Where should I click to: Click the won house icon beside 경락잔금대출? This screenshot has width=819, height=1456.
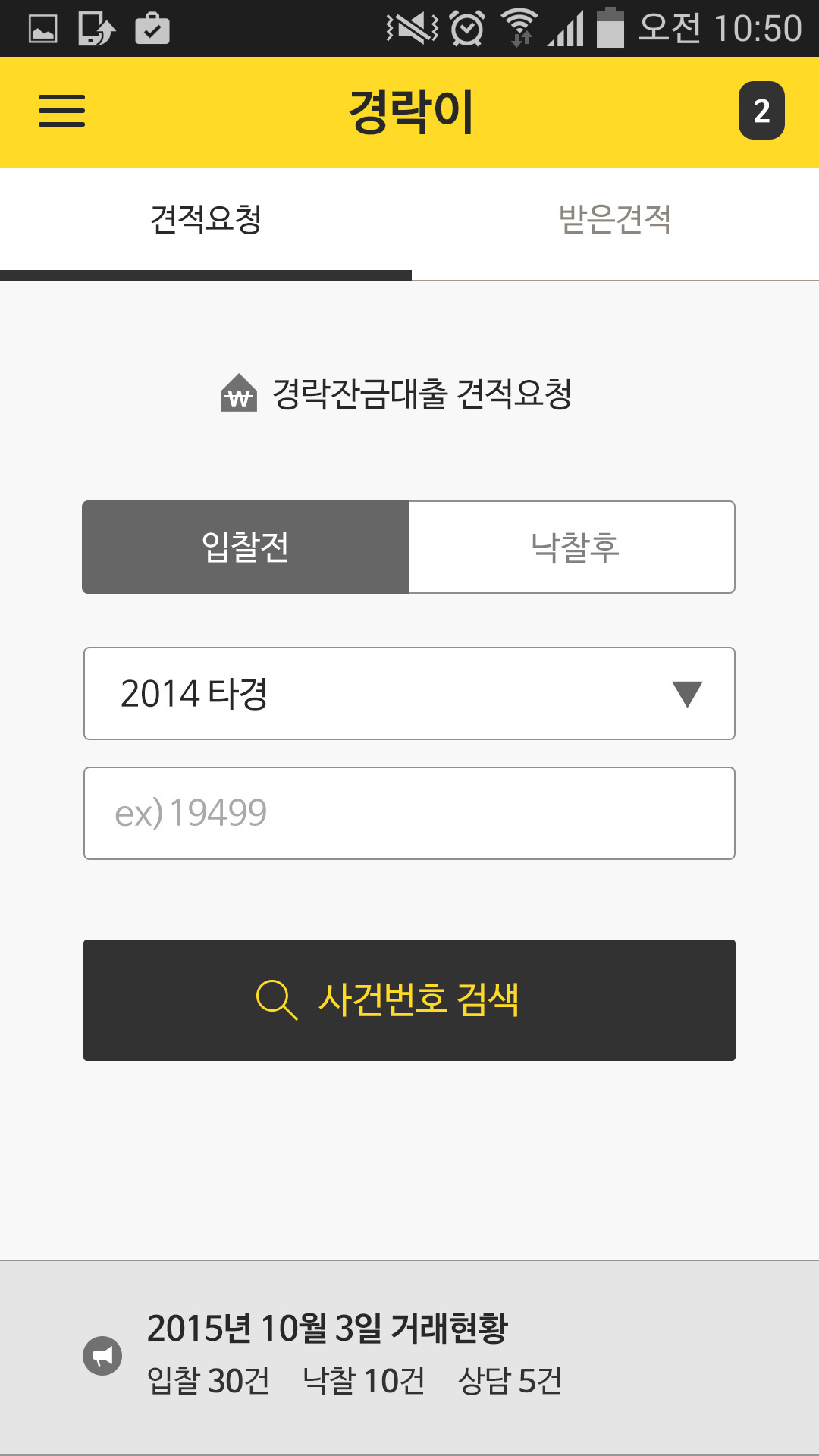[239, 394]
